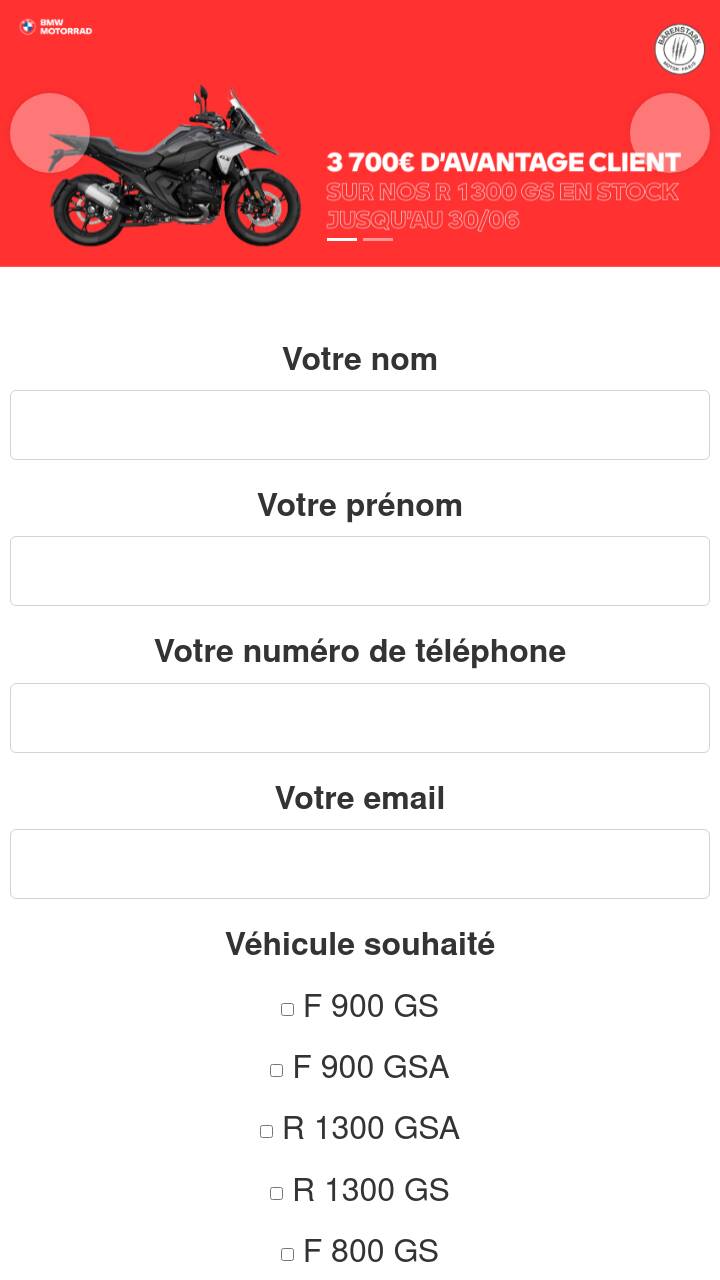Screen dimensions: 720x1280
Task: Enter the Votre email field
Action: click(x=360, y=864)
